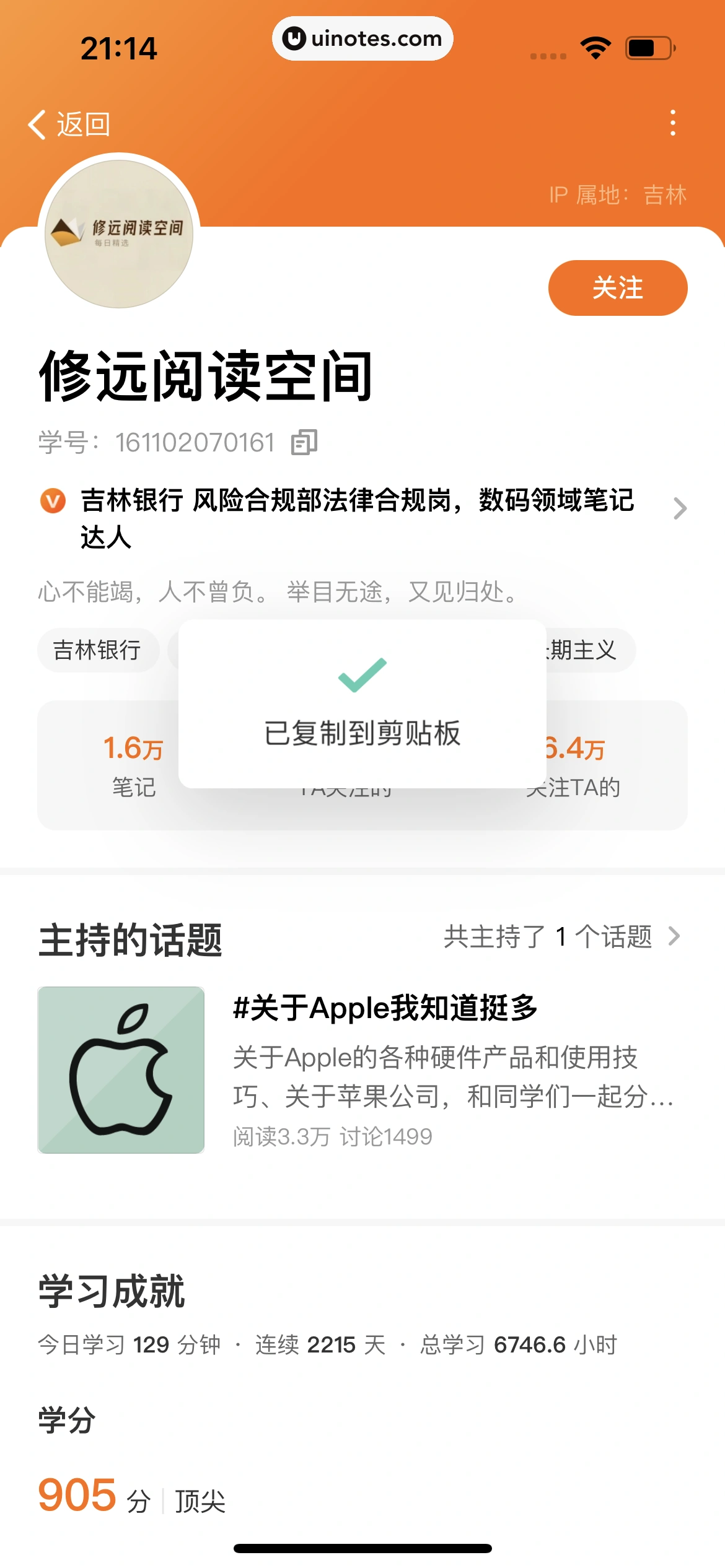View the 1.6万 笔记 notes
Screen dimensions: 725x1568
[x=133, y=765]
